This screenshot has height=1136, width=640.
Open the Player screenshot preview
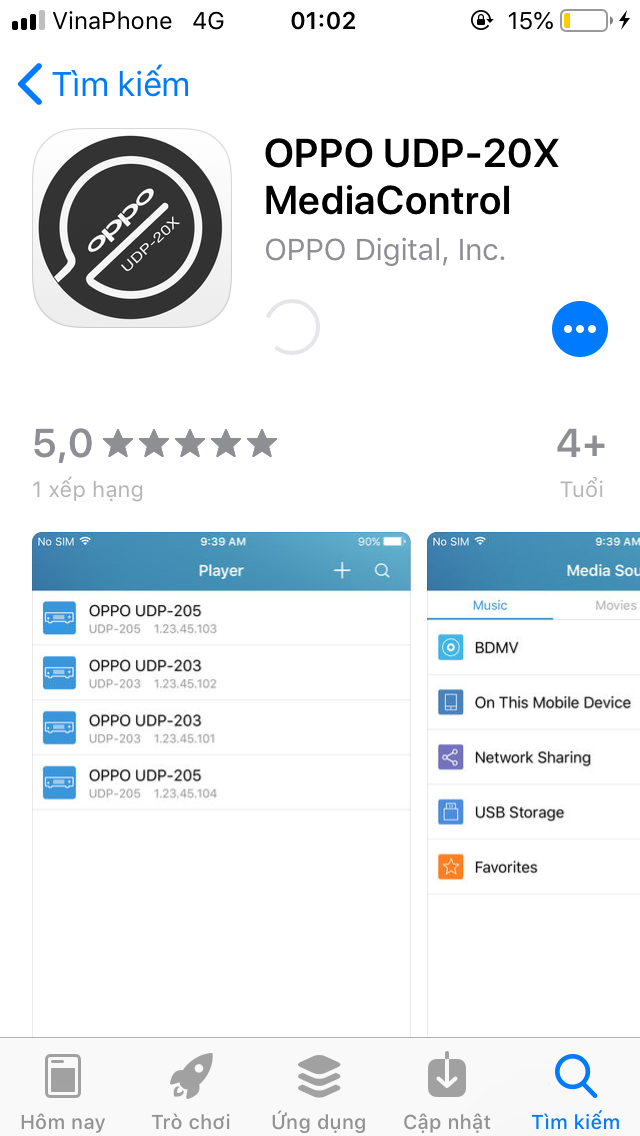(x=221, y=784)
